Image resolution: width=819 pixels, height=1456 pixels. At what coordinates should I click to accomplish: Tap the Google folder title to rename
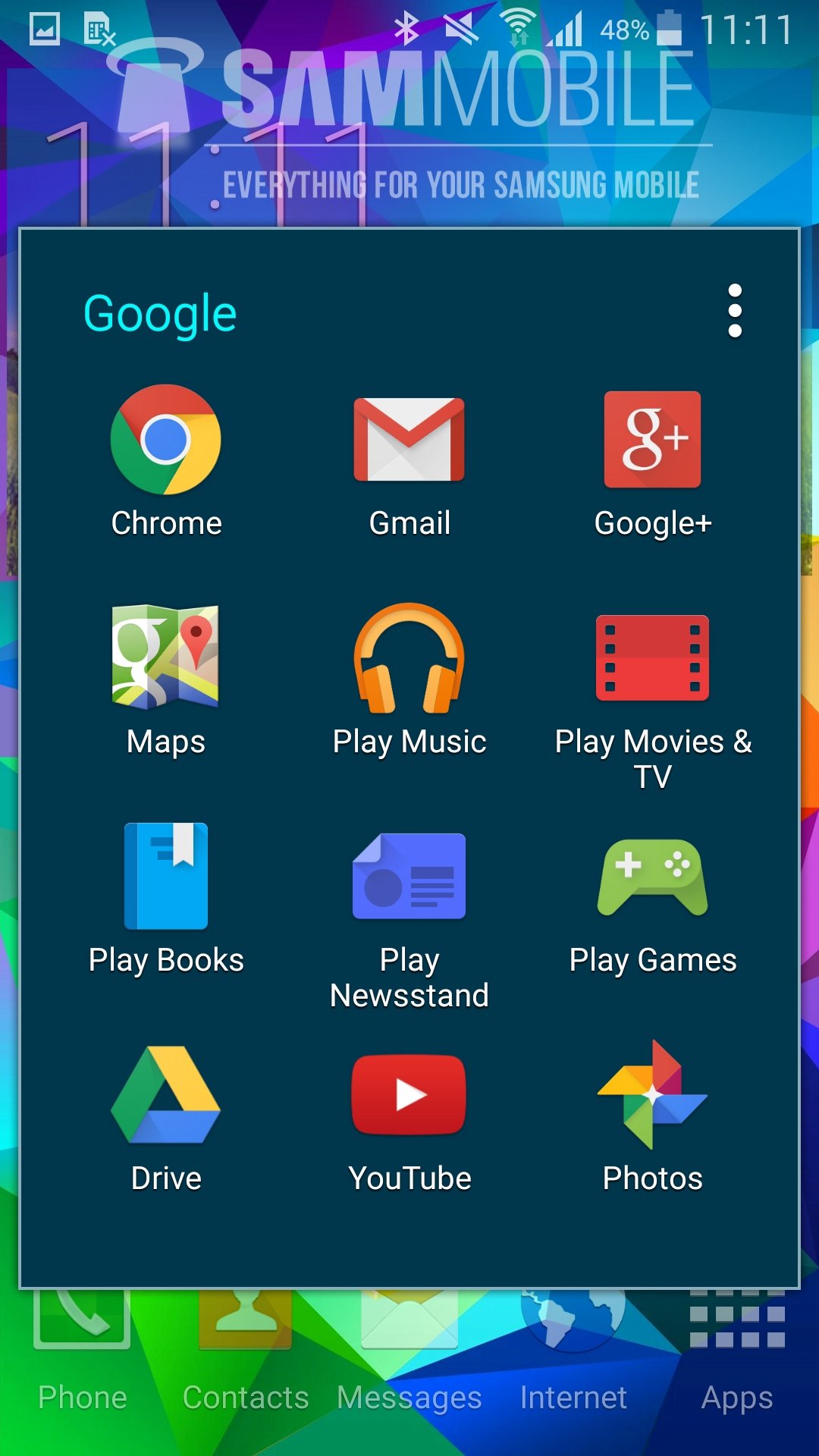tap(160, 314)
